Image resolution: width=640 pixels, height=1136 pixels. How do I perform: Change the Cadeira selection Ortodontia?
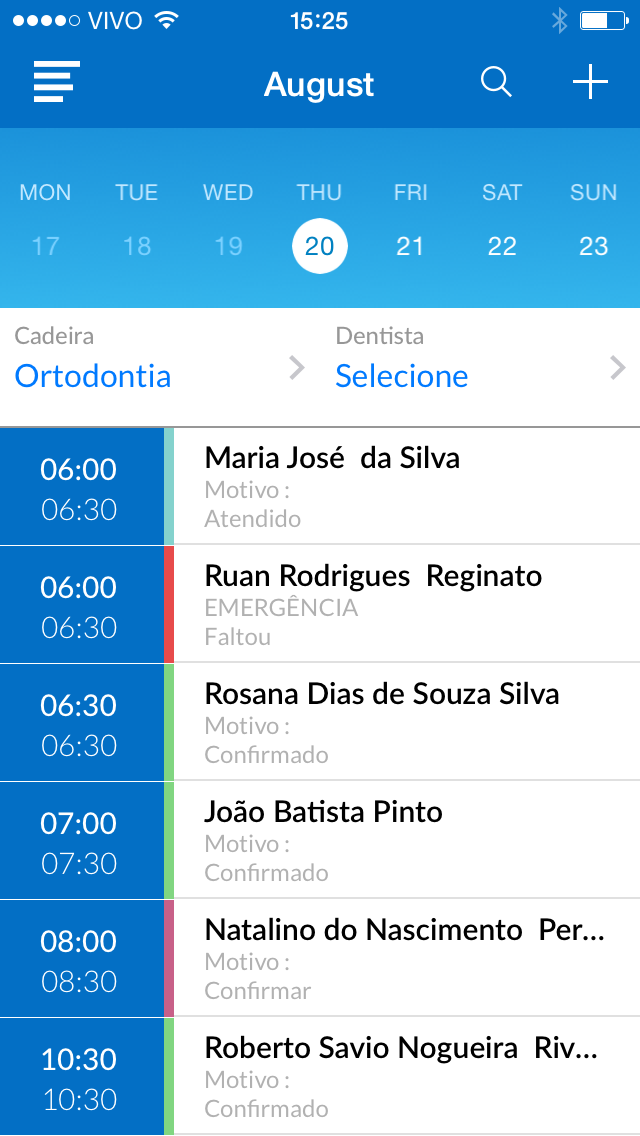coord(159,367)
